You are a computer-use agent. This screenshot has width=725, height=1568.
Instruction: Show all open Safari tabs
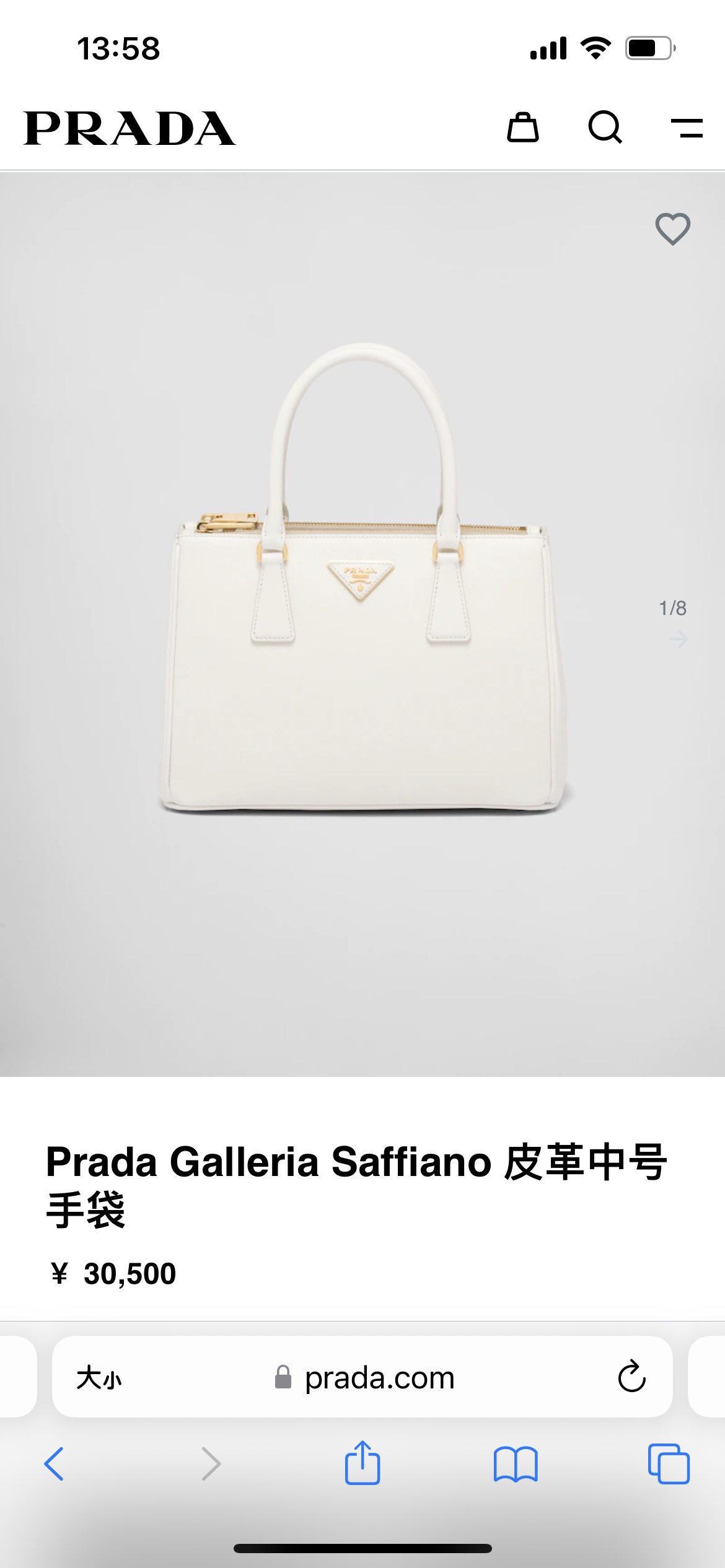tap(669, 1464)
